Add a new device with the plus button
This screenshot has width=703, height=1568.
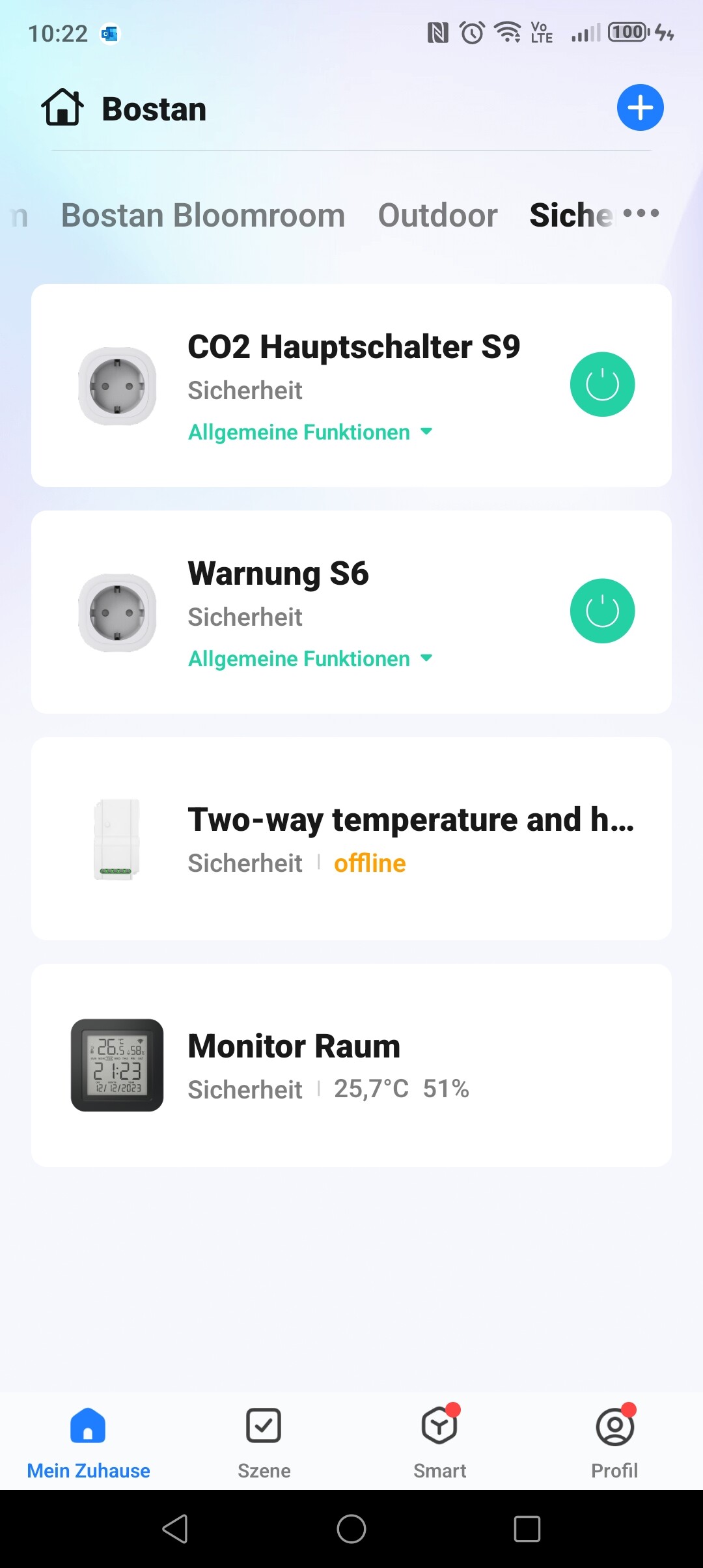640,108
